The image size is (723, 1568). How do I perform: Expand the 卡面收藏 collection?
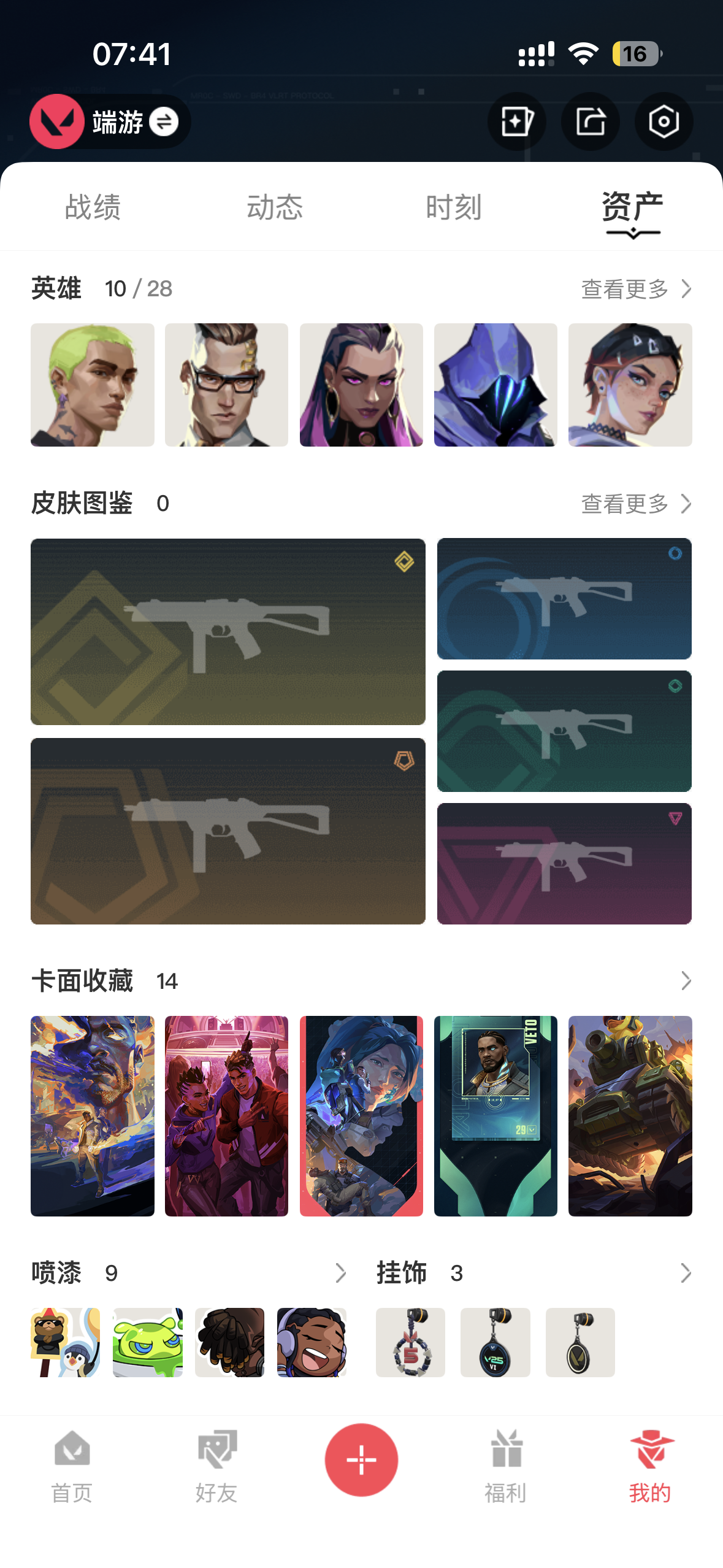(686, 981)
